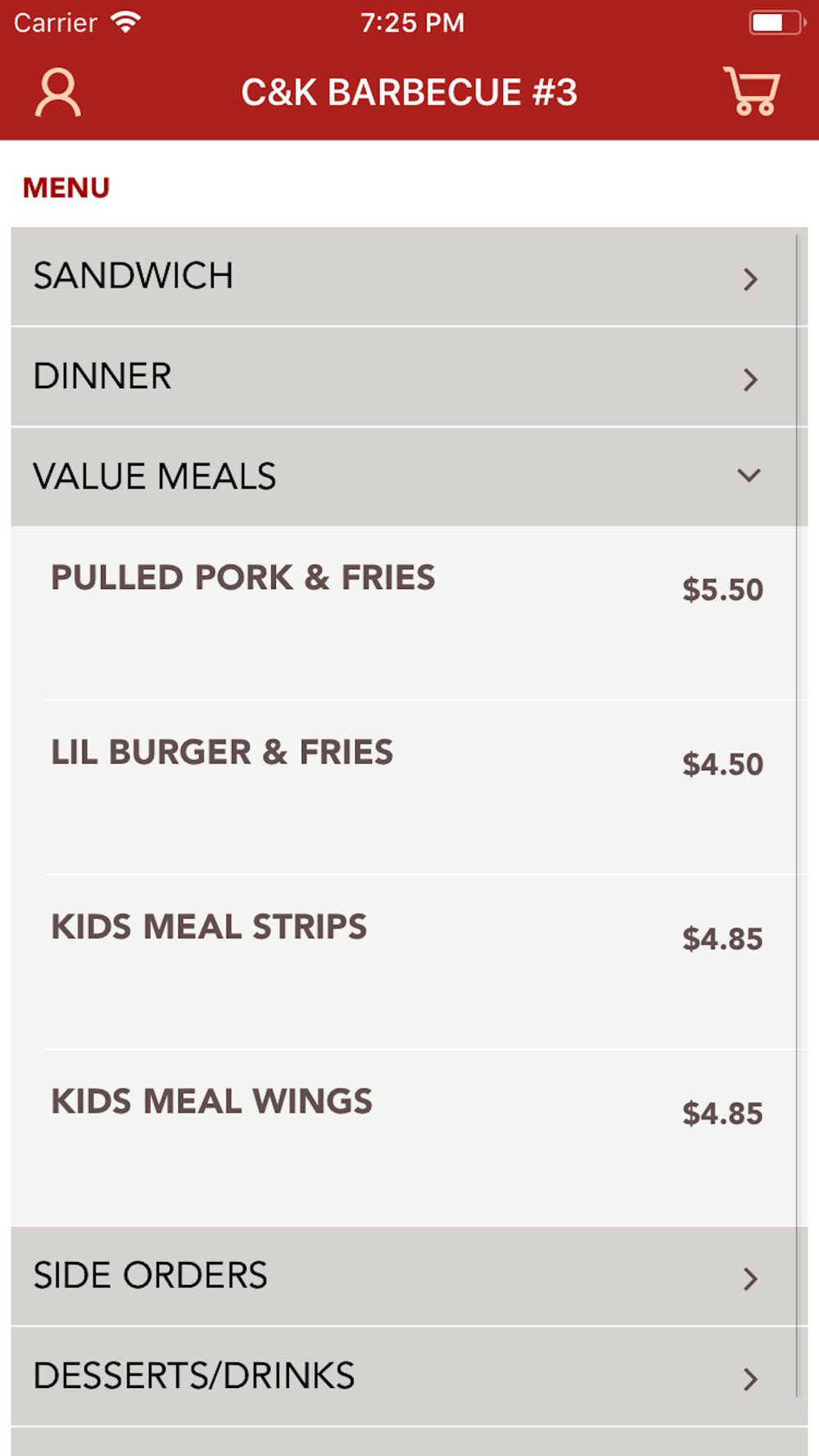This screenshot has width=819, height=1456.
Task: Expand the Side Orders category
Action: pyautogui.click(x=404, y=1276)
